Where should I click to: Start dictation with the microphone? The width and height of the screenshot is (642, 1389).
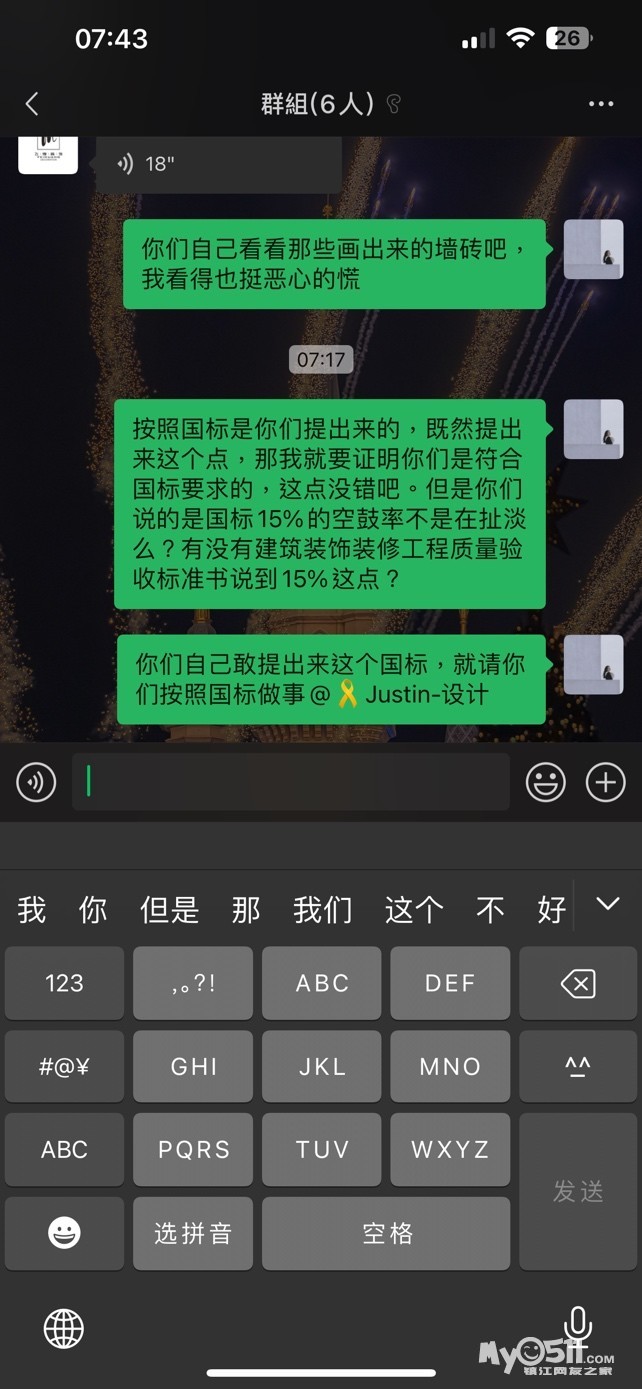pyautogui.click(x=577, y=1327)
